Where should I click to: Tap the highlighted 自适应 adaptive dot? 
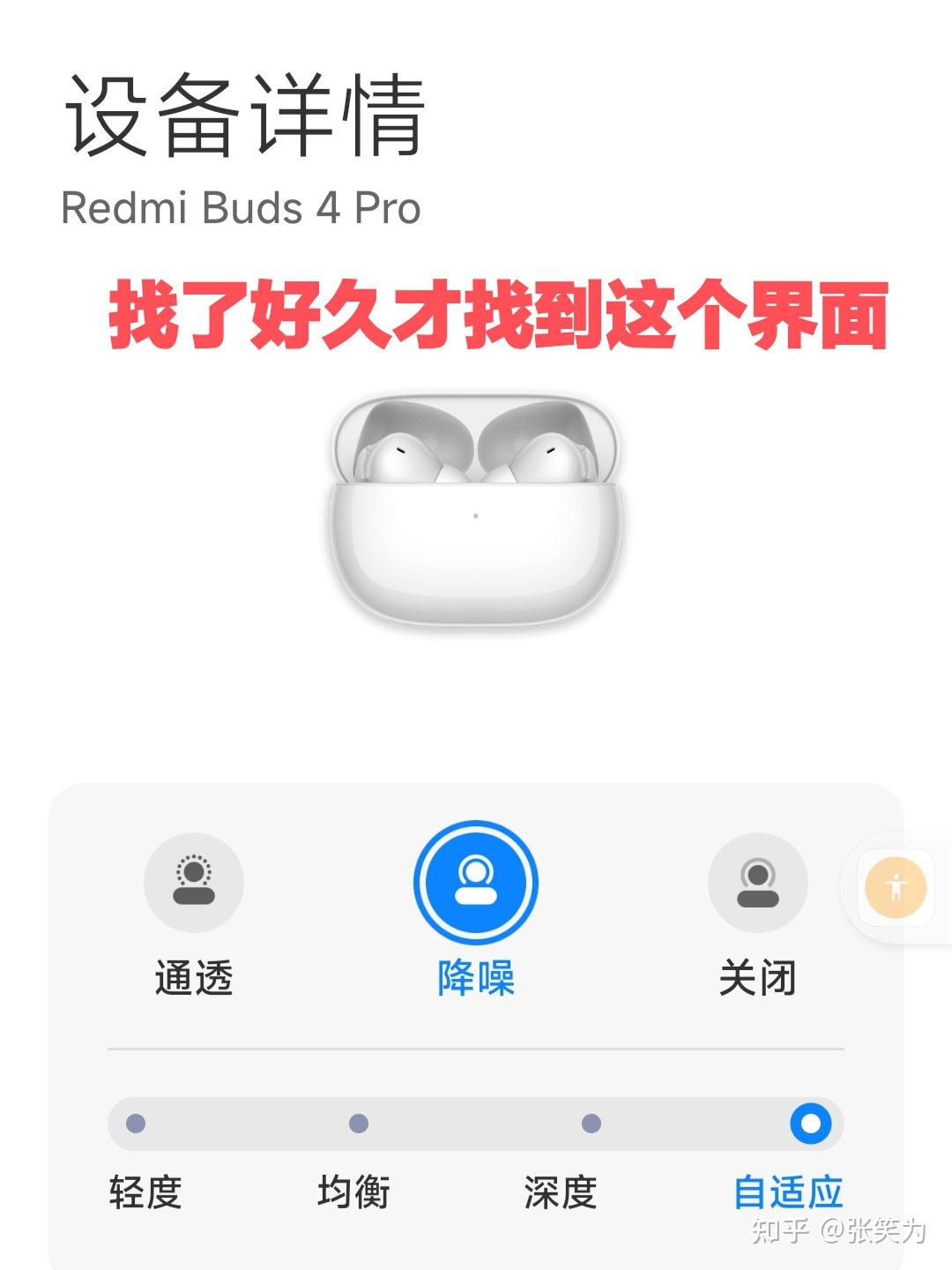(809, 1124)
